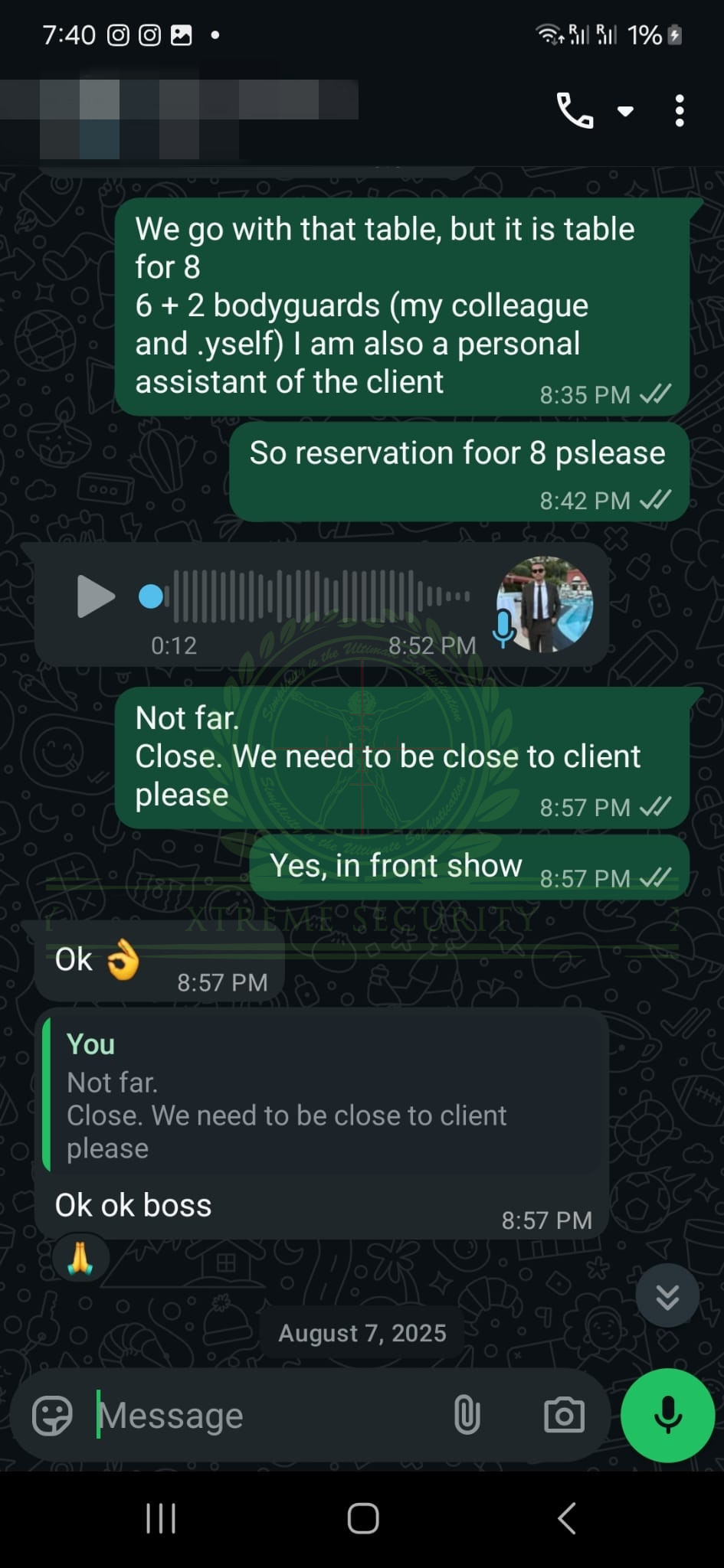Jump to latest messages with the double-chevron button

[667, 1296]
